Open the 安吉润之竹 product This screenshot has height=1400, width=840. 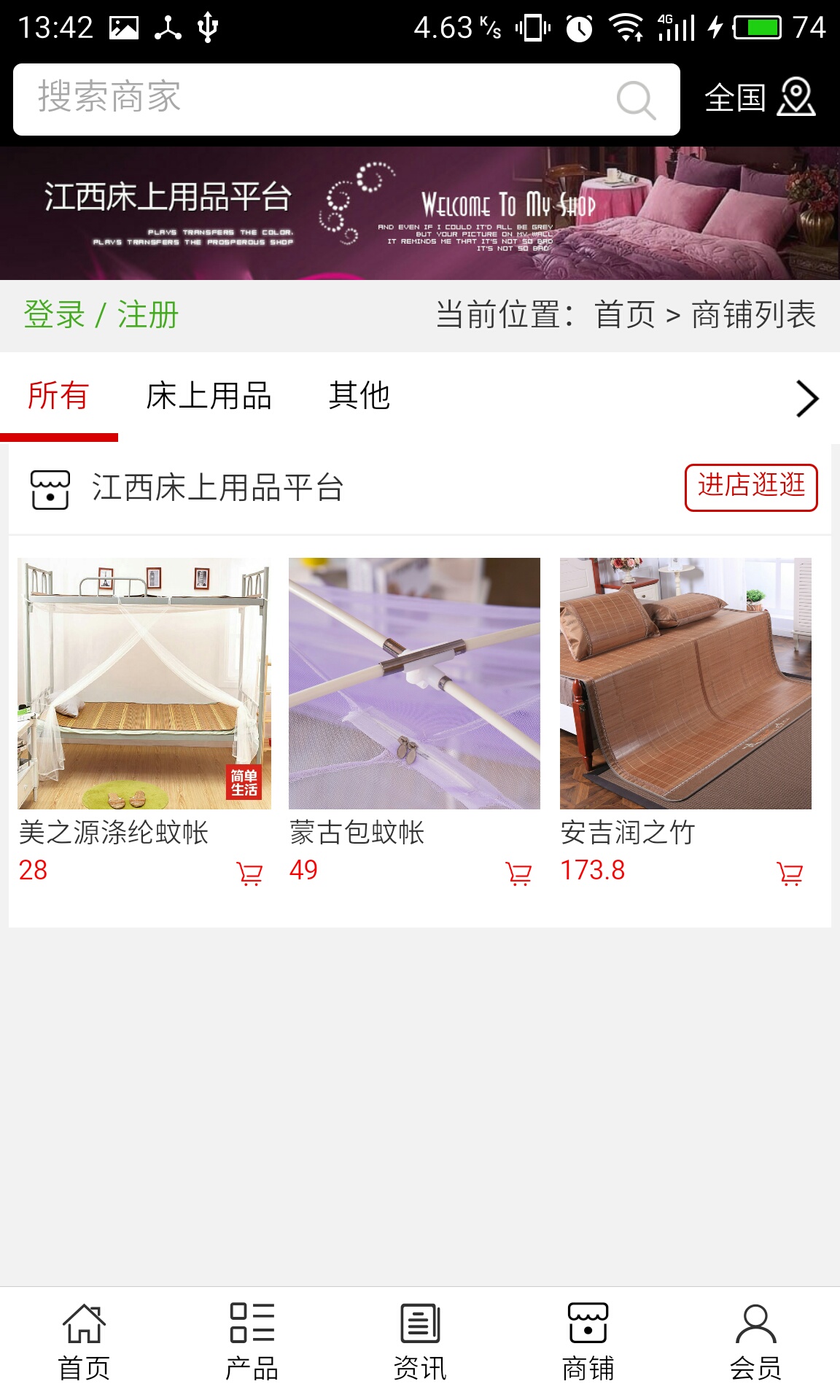pyautogui.click(x=685, y=683)
